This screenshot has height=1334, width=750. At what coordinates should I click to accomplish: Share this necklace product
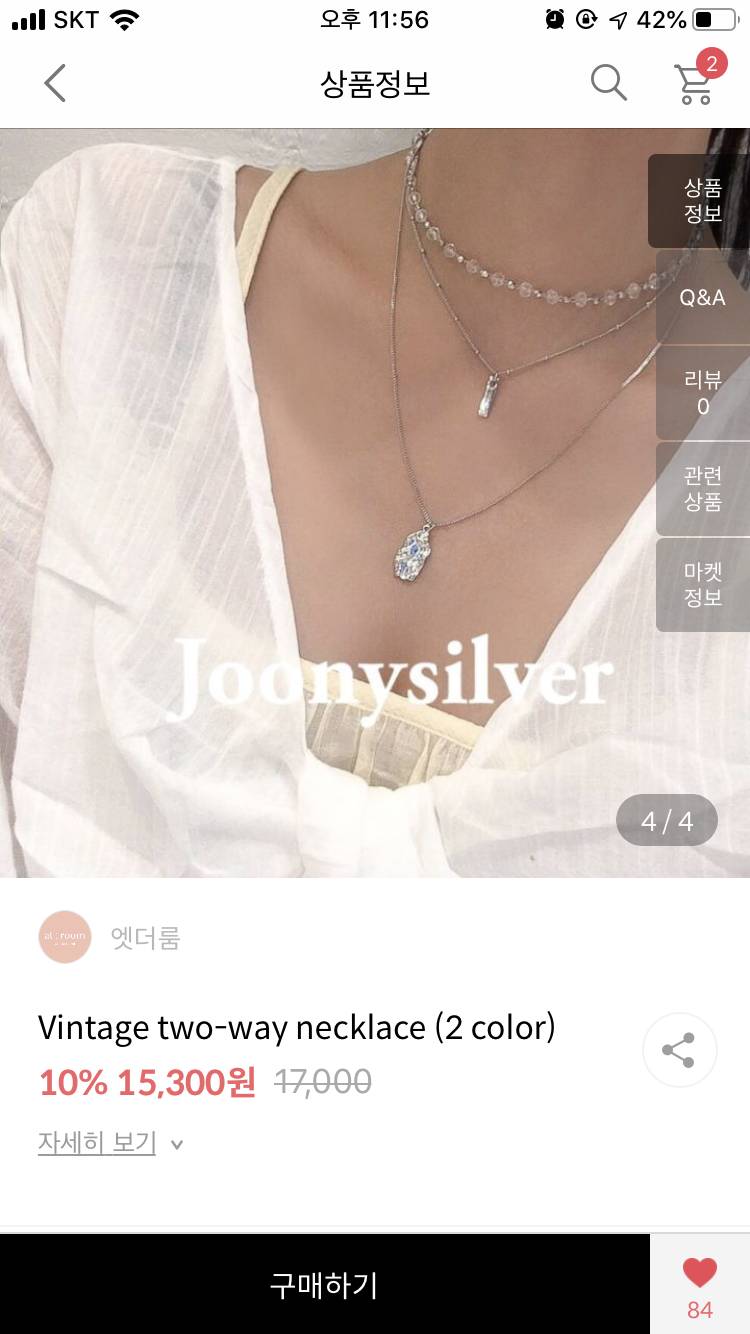[x=679, y=1050]
